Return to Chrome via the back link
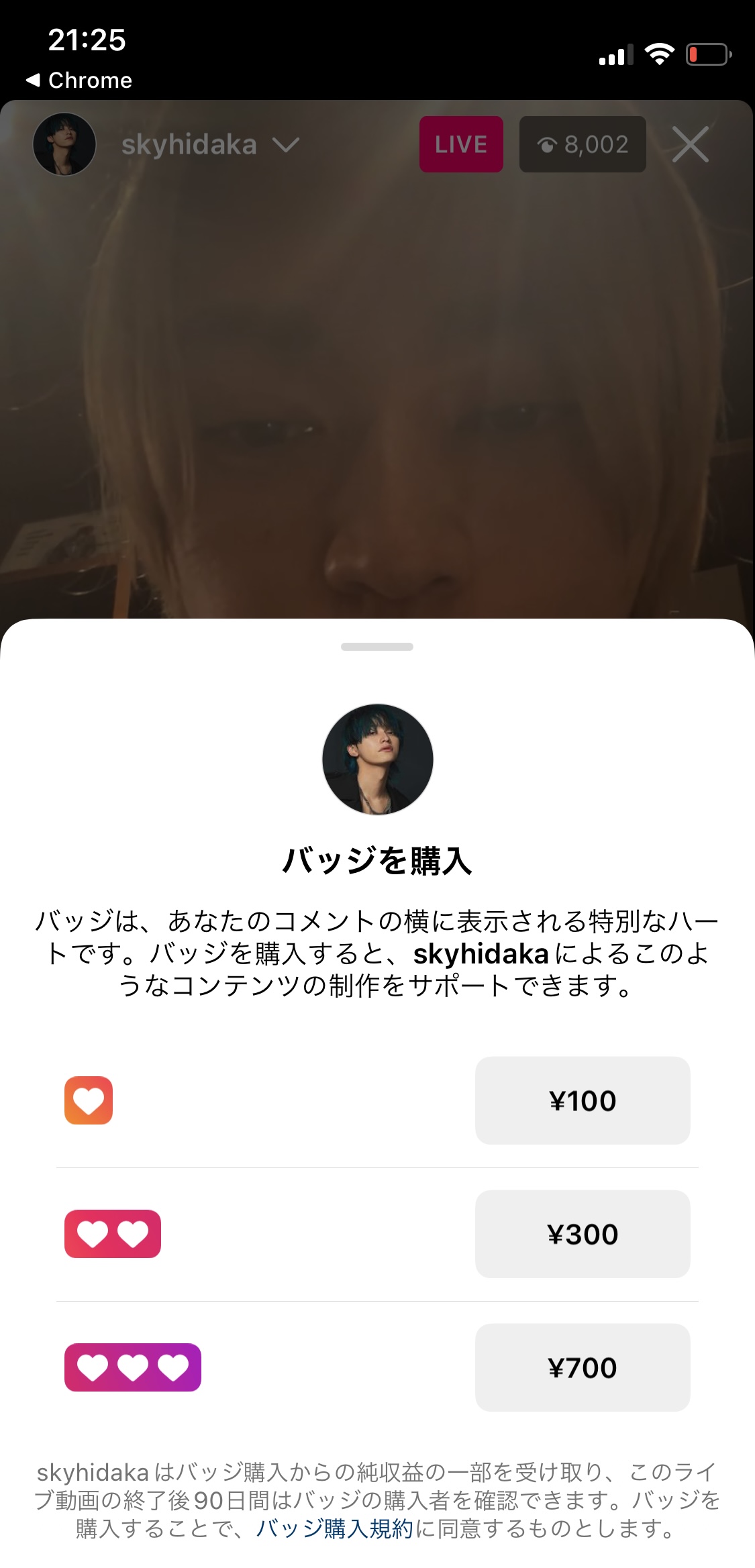Image resolution: width=755 pixels, height=1568 pixels. (x=79, y=81)
